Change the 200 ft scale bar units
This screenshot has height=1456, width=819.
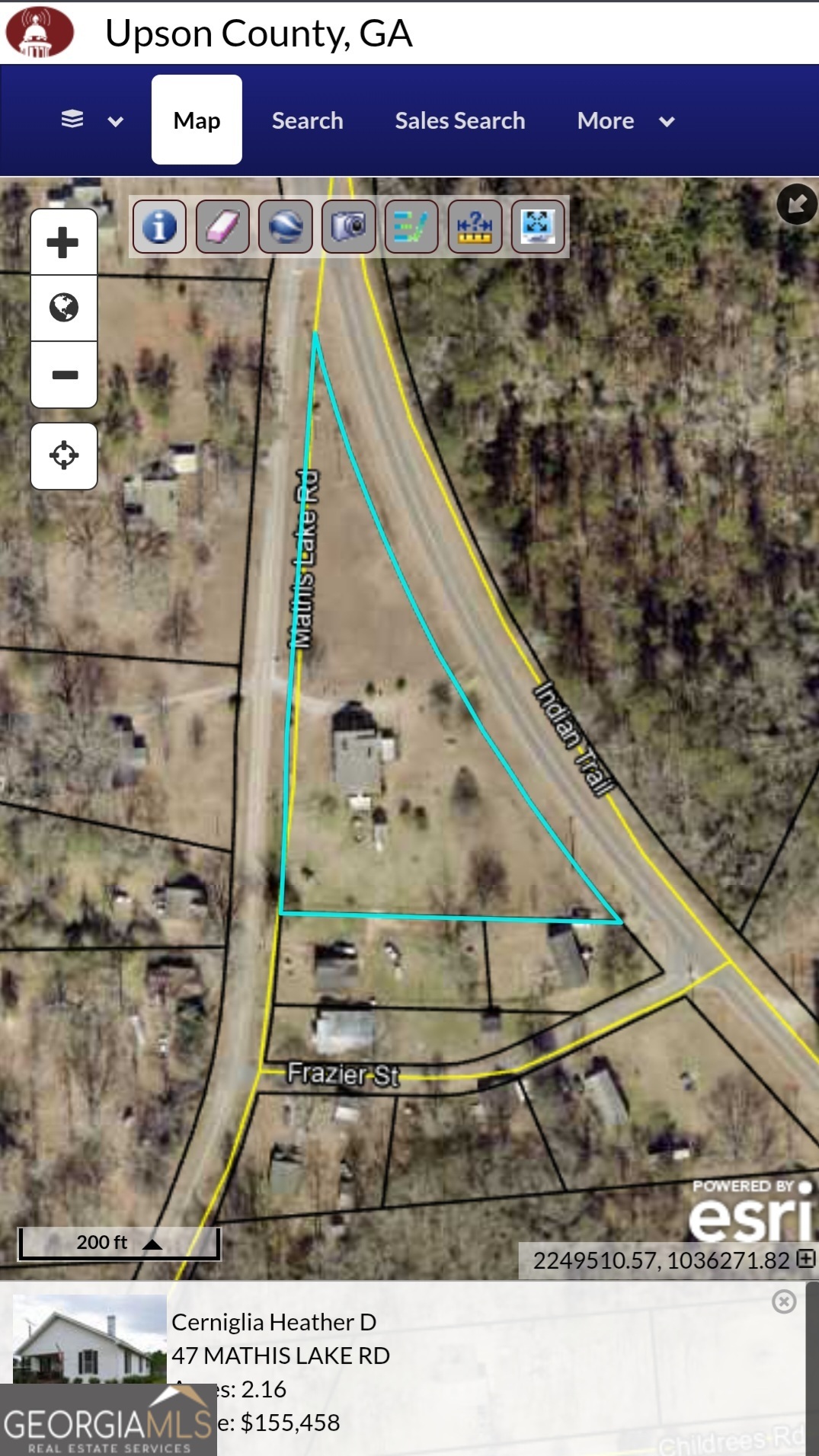(152, 1244)
